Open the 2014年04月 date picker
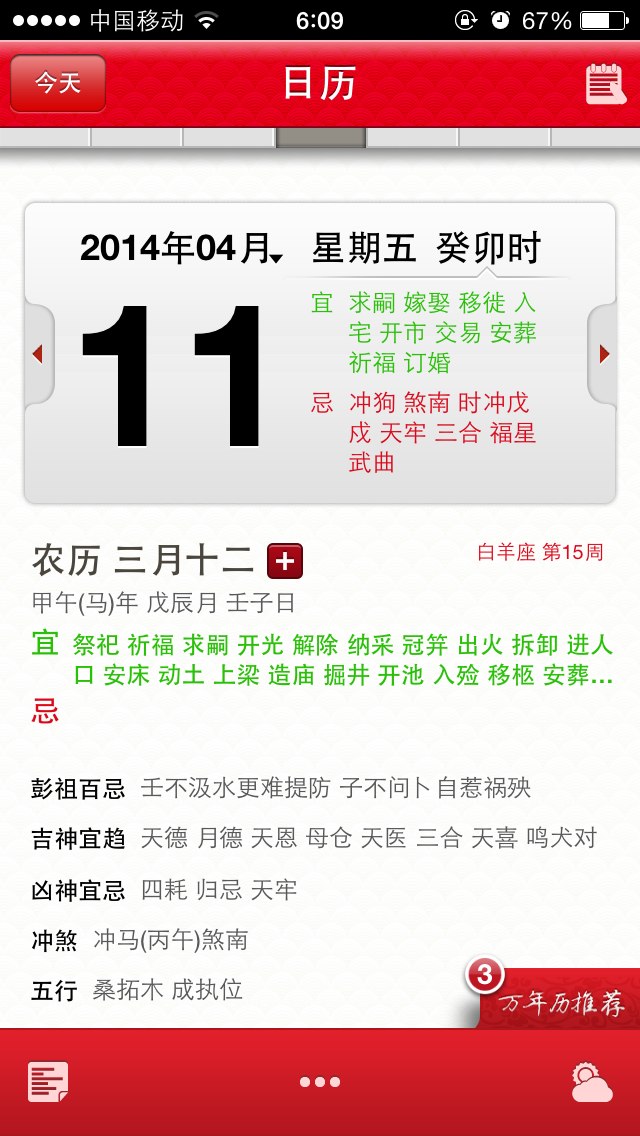This screenshot has width=640, height=1136. pos(182,248)
